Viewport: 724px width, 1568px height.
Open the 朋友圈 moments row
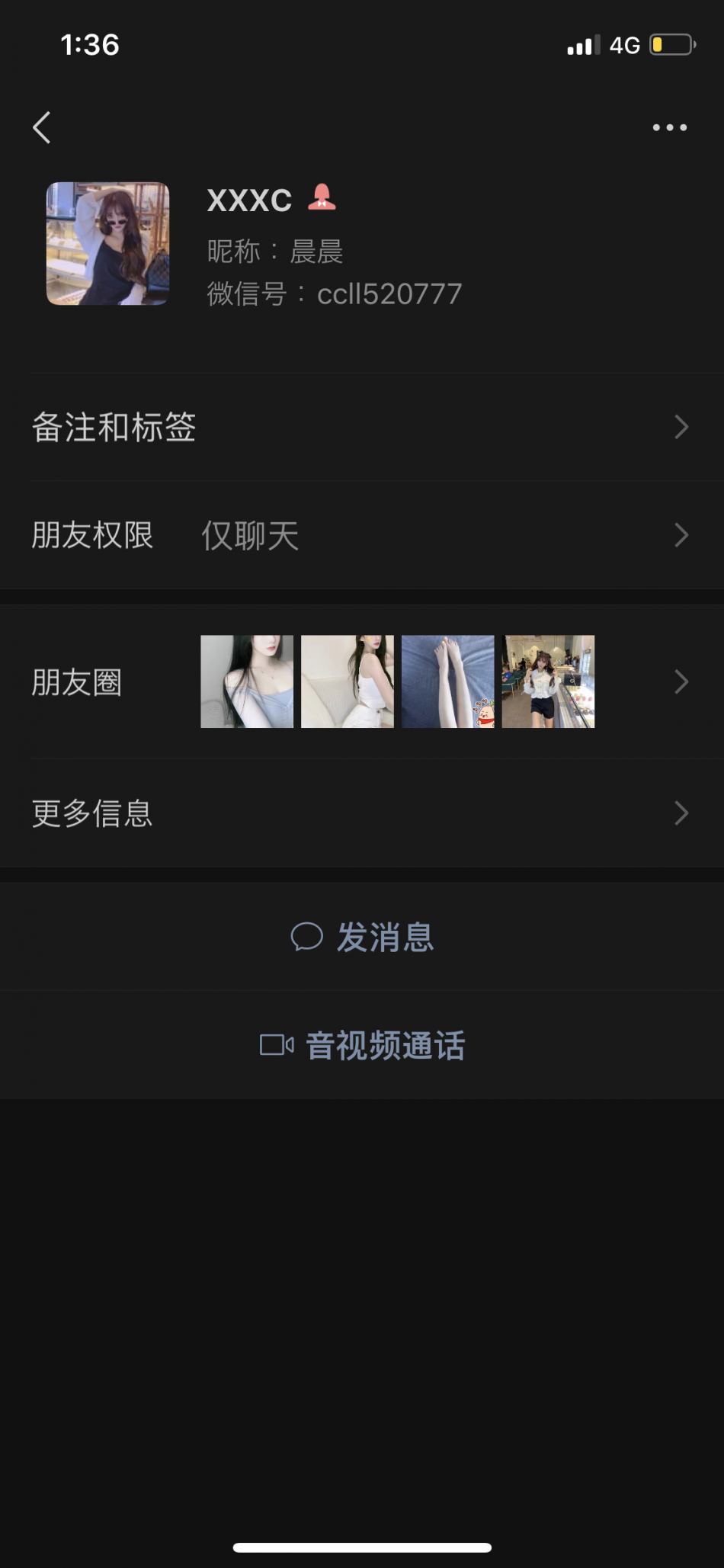pyautogui.click(x=361, y=681)
